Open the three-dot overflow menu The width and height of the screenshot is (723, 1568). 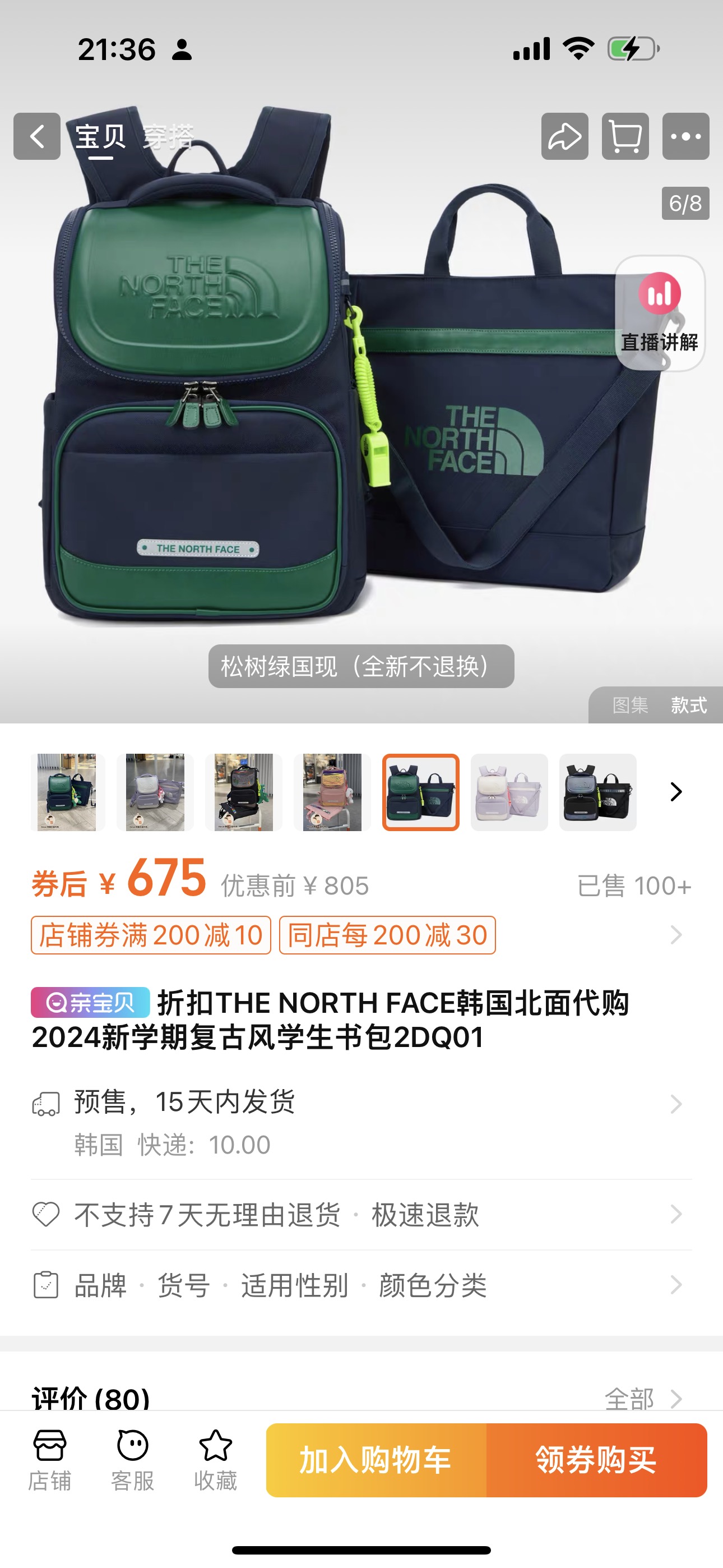(685, 136)
